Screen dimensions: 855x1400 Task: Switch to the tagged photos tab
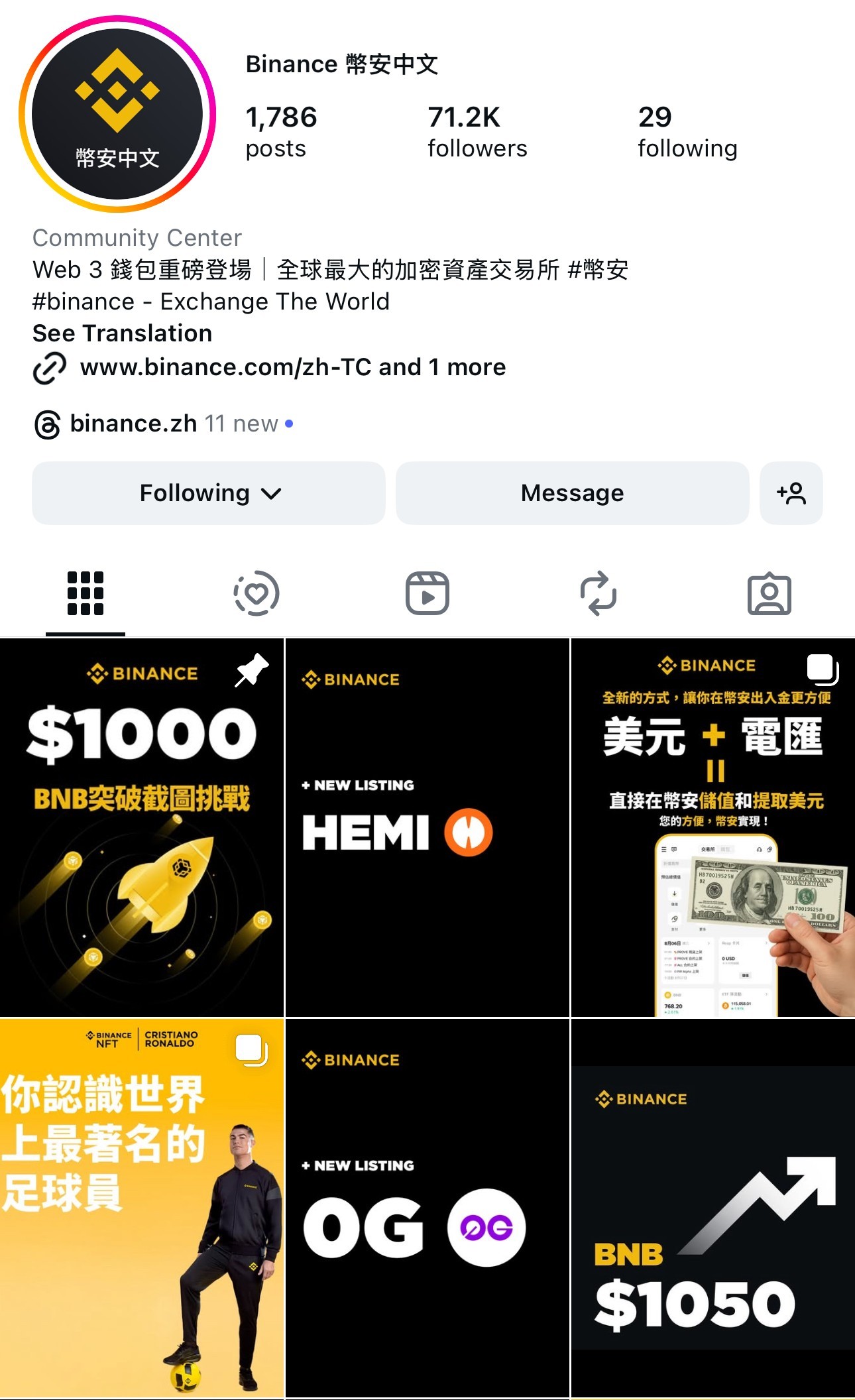(769, 593)
